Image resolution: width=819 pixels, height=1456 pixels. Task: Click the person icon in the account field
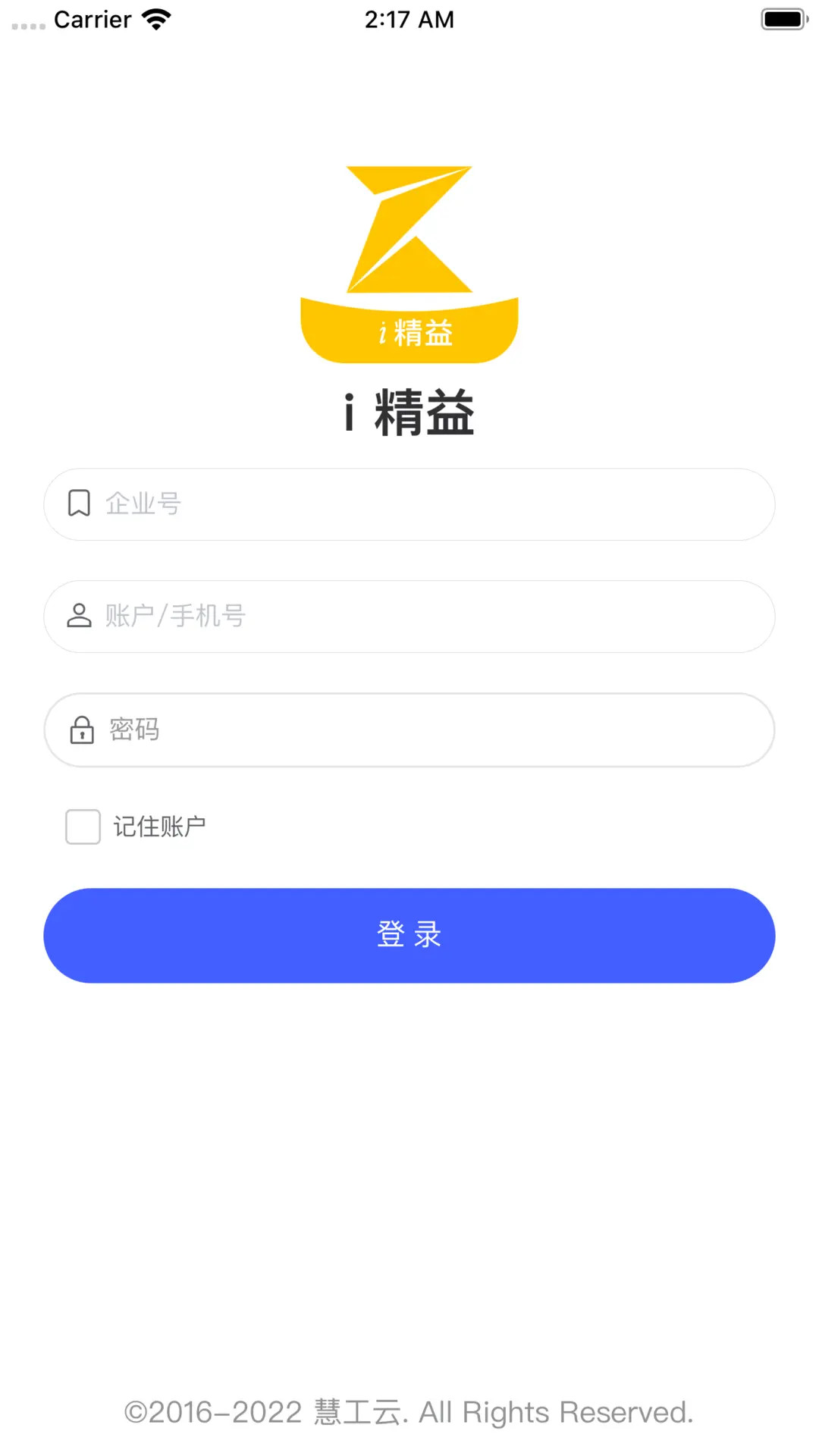[x=79, y=616]
